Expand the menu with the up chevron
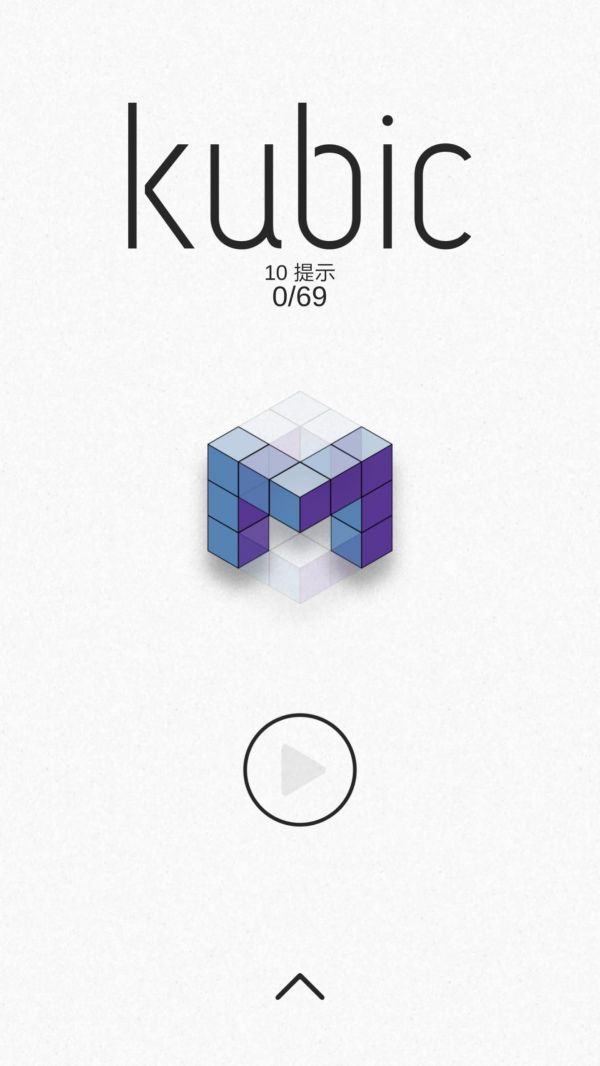The width and height of the screenshot is (600, 1066). [300, 987]
